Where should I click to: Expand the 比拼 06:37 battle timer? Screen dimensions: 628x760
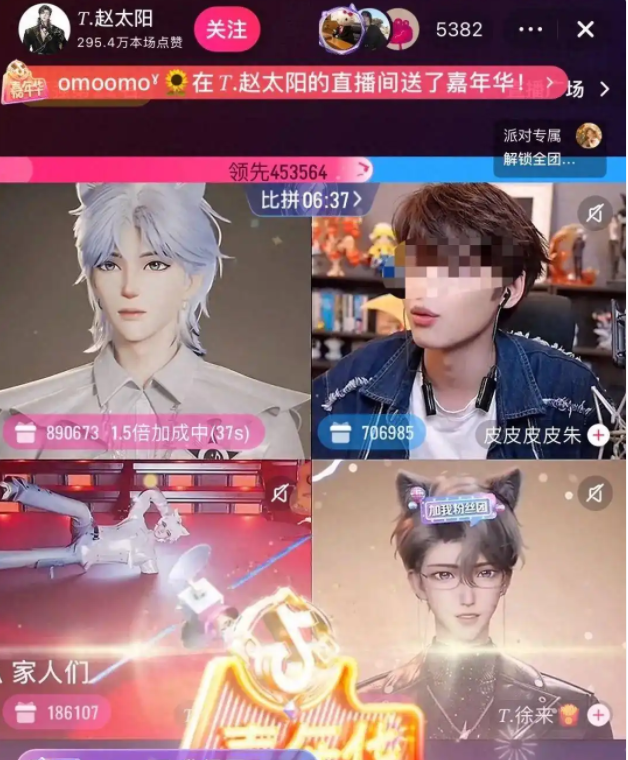[x=312, y=200]
